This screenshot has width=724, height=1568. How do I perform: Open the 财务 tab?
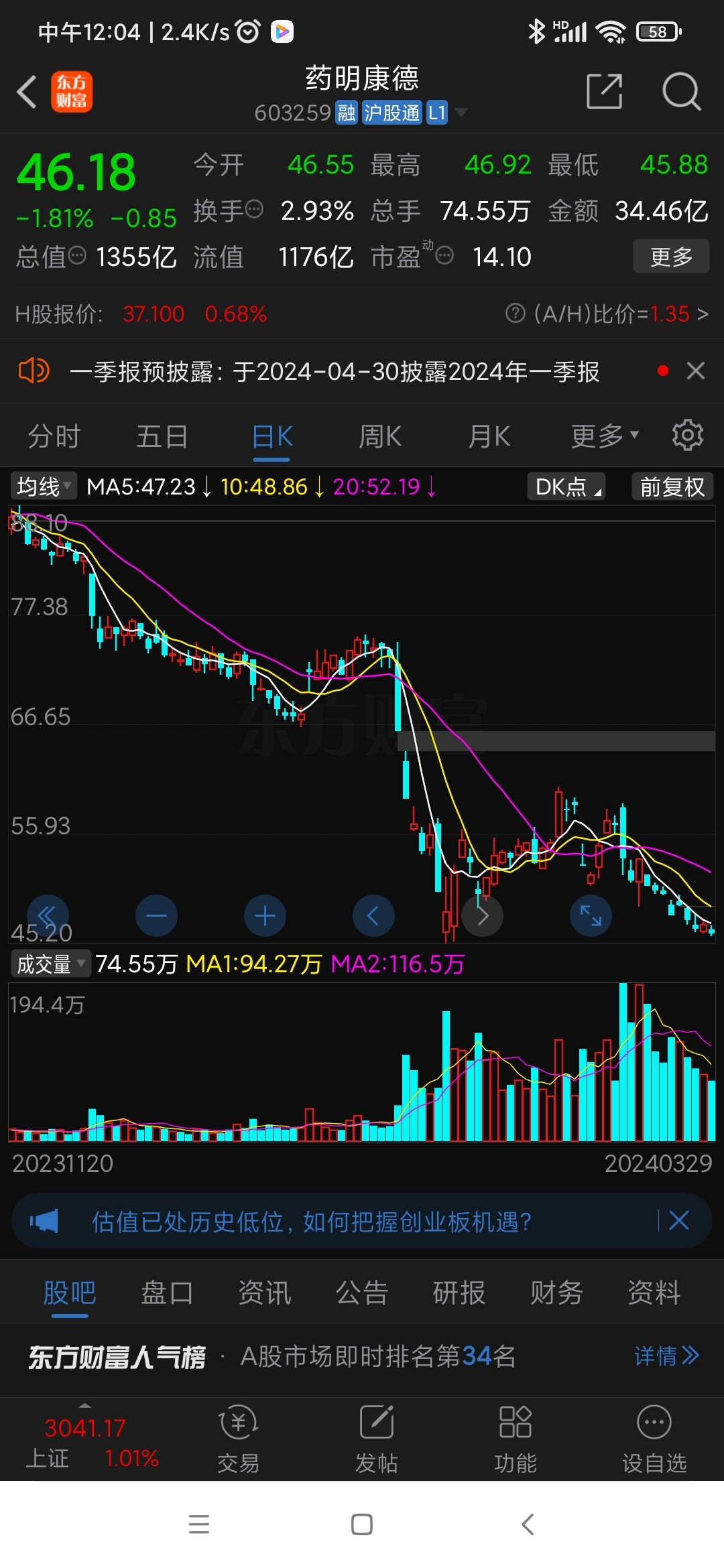coord(556,1292)
